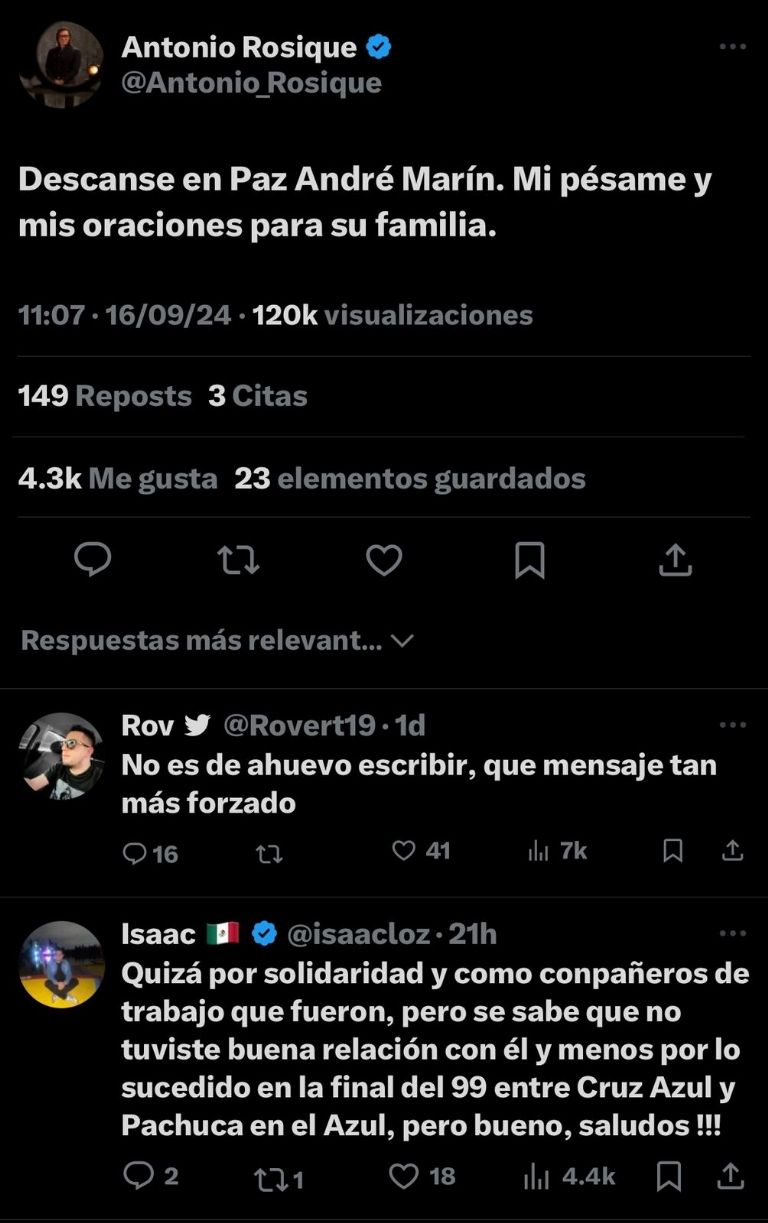768x1223 pixels.
Task: Like Isaac's reply
Action: click(404, 1176)
